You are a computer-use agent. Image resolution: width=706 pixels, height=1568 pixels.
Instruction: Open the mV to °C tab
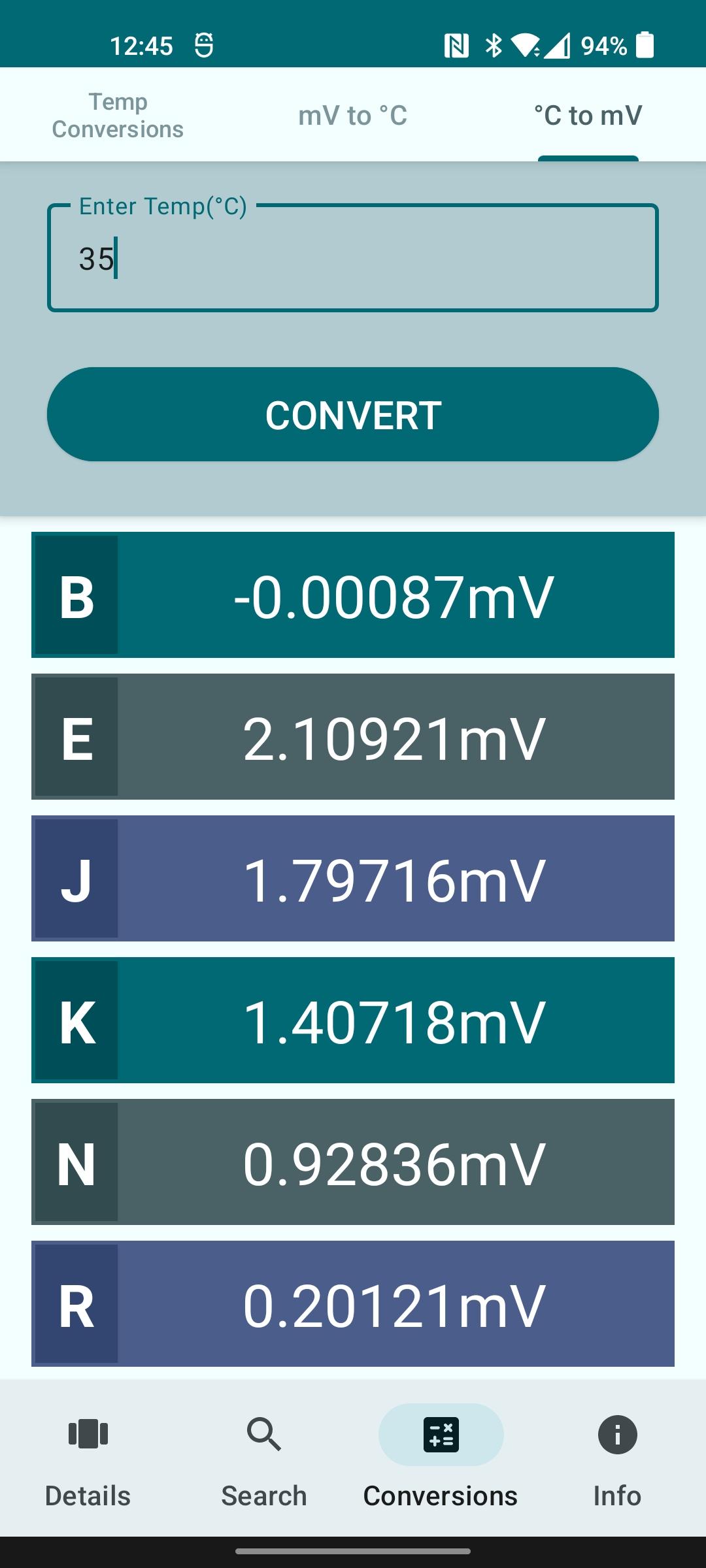coord(353,115)
